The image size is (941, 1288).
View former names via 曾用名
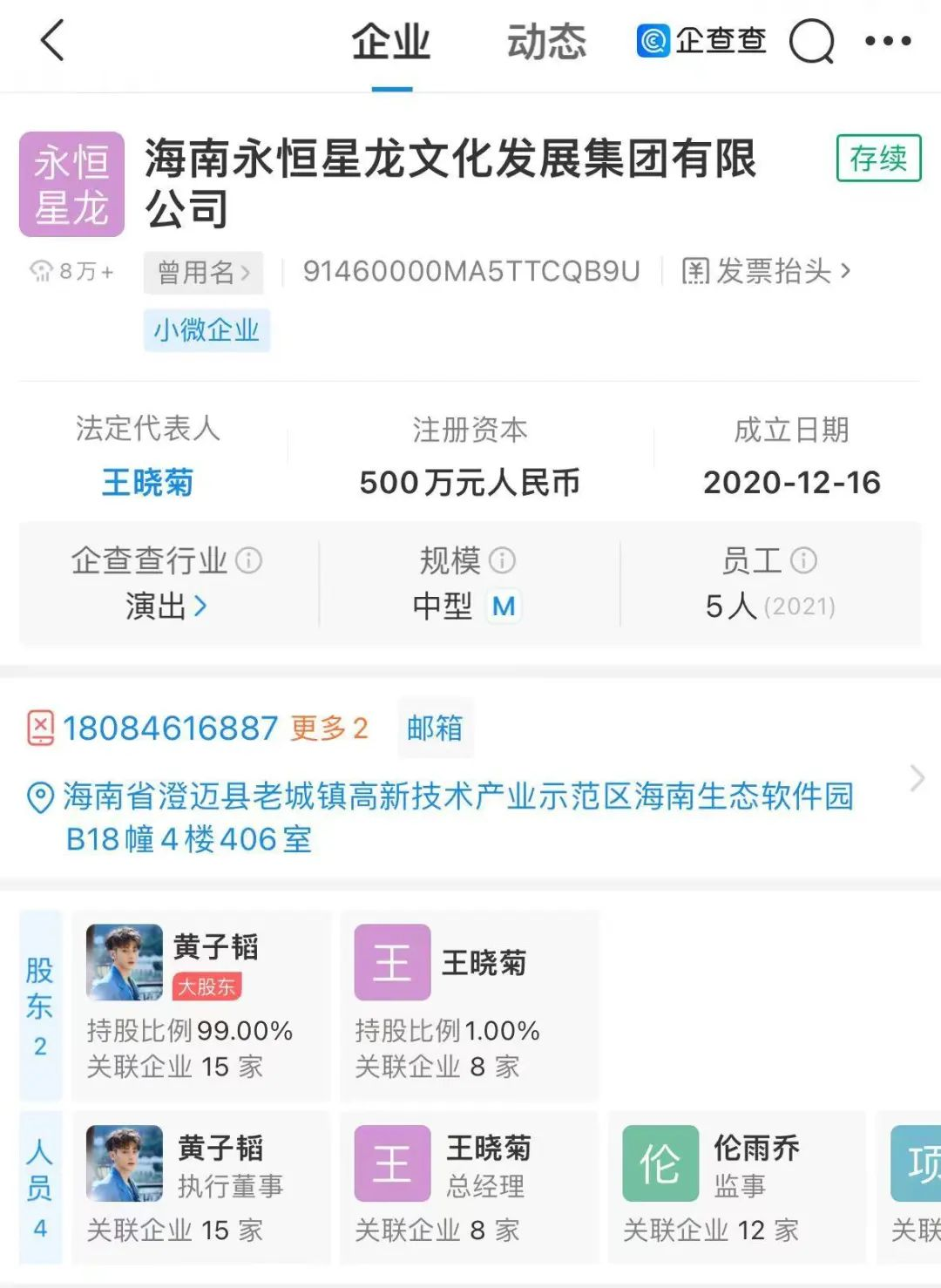coord(203,273)
